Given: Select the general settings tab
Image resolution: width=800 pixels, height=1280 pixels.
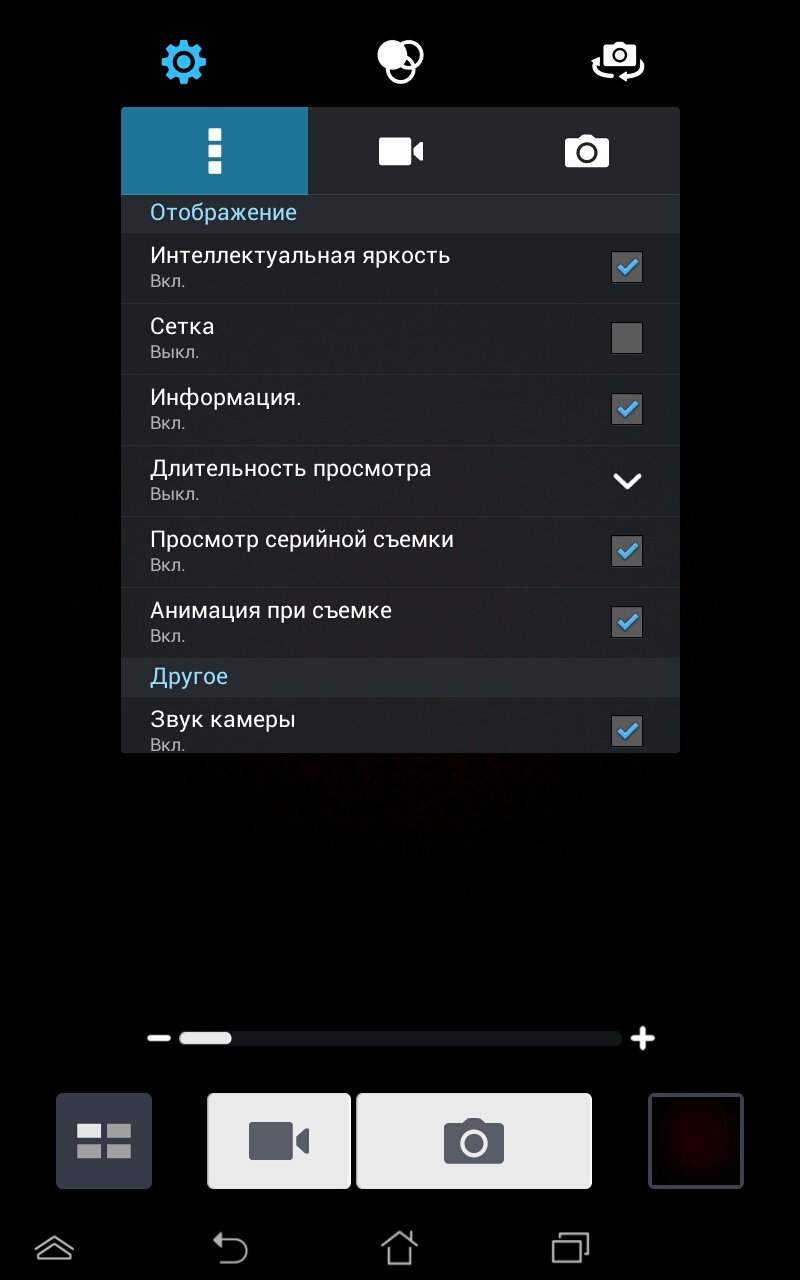Looking at the screenshot, I should click(x=214, y=151).
